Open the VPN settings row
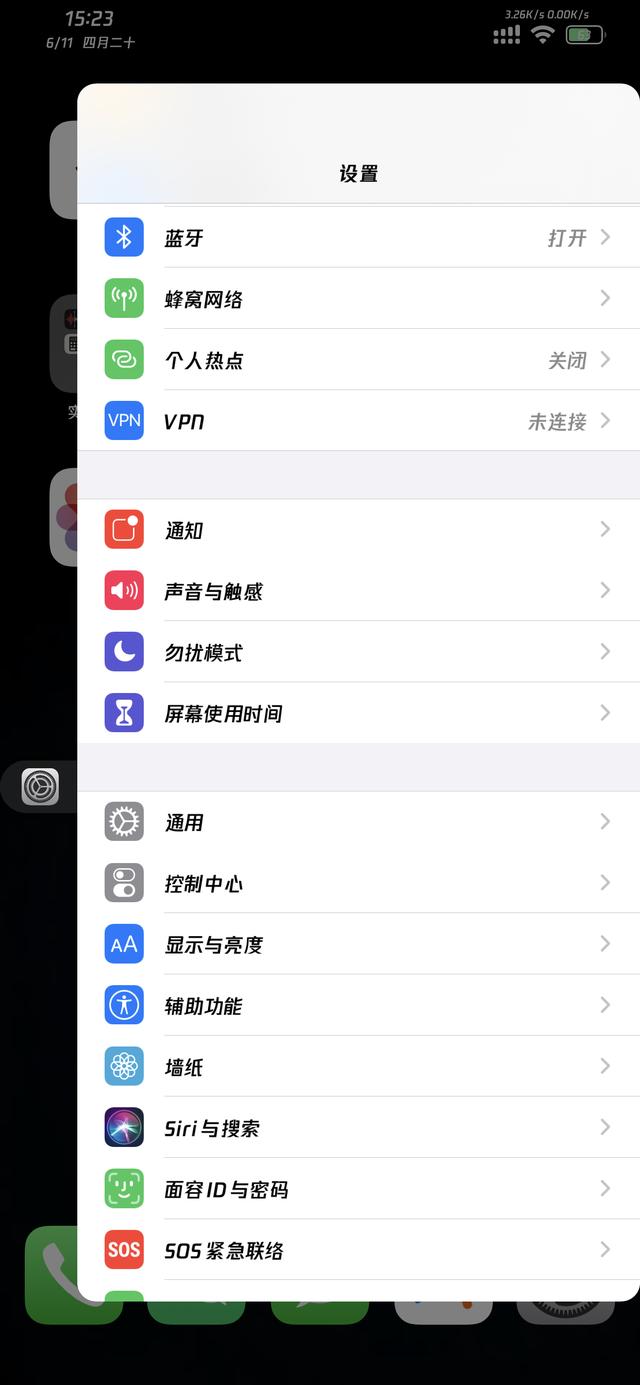The image size is (640, 1385). pyautogui.click(x=360, y=421)
